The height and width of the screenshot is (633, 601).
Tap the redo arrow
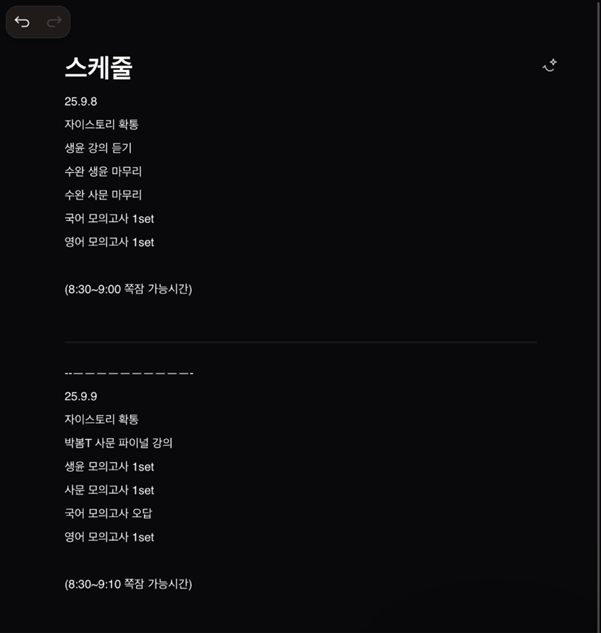click(x=54, y=22)
